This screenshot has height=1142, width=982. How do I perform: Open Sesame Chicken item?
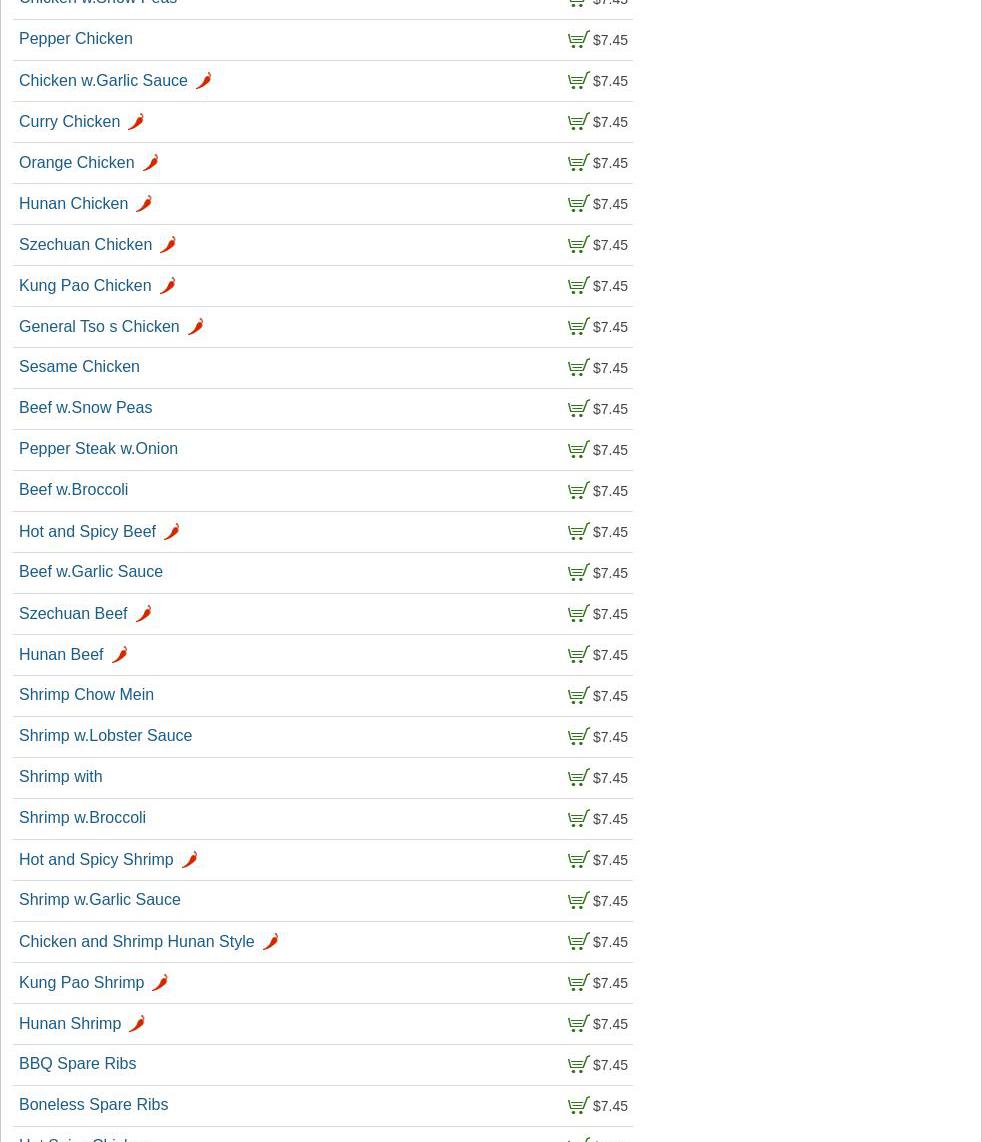pos(79,366)
